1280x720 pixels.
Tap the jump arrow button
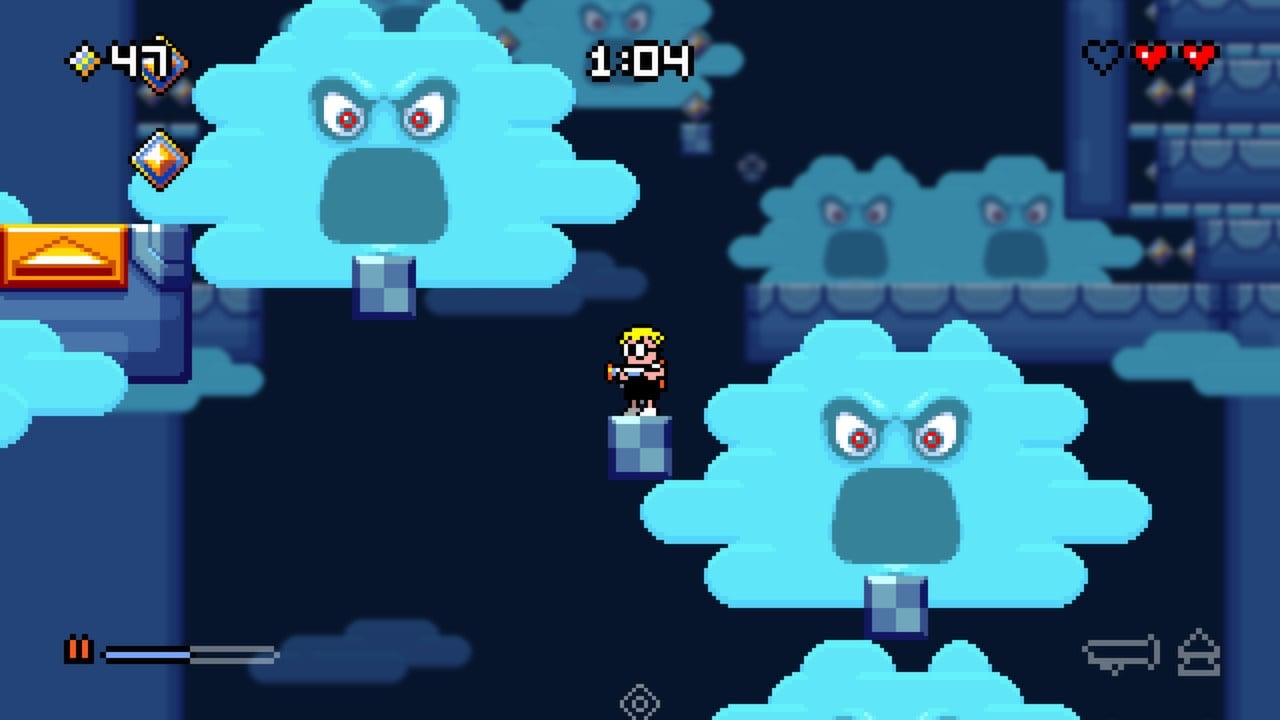pos(1198,653)
